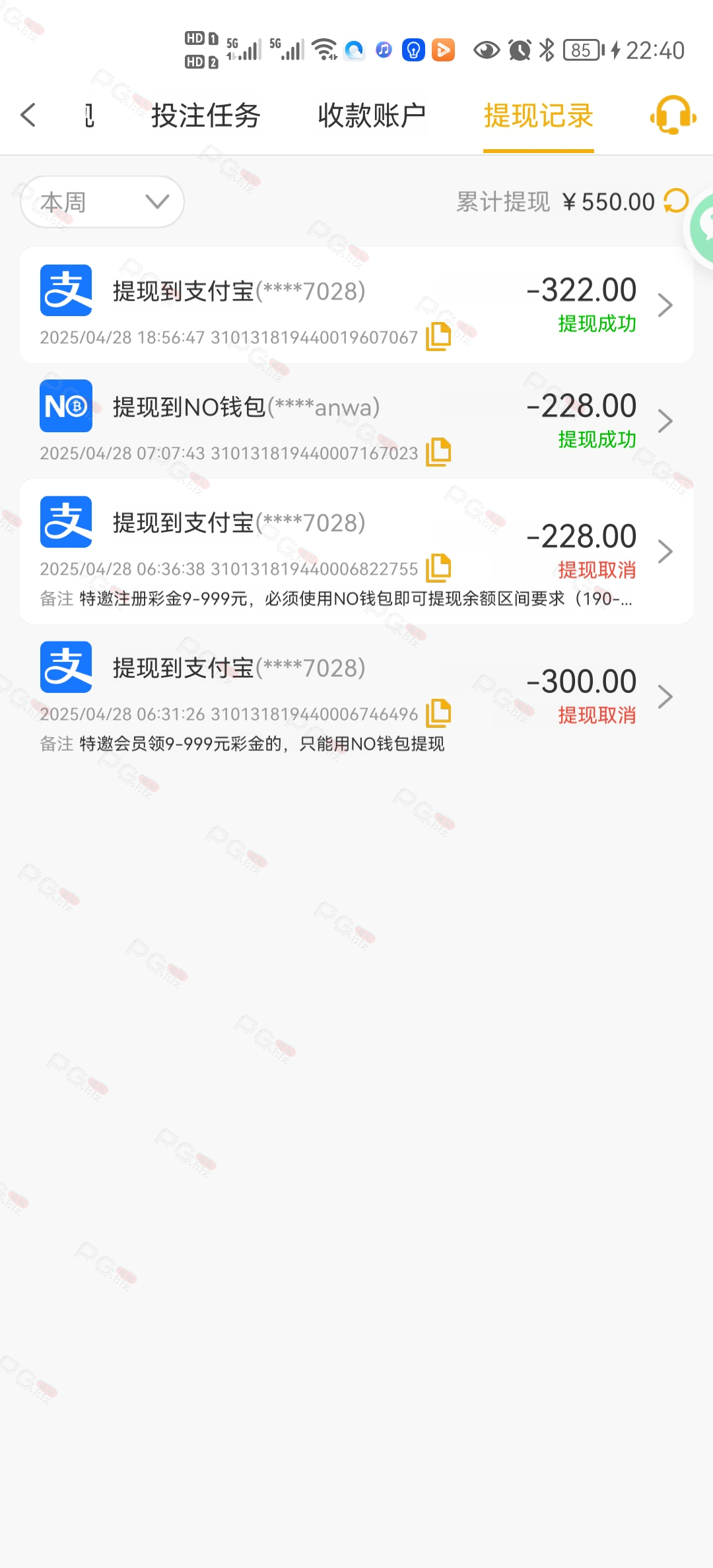This screenshot has height=1568, width=713.
Task: Open the floating green chat bubble
Action: [x=701, y=228]
